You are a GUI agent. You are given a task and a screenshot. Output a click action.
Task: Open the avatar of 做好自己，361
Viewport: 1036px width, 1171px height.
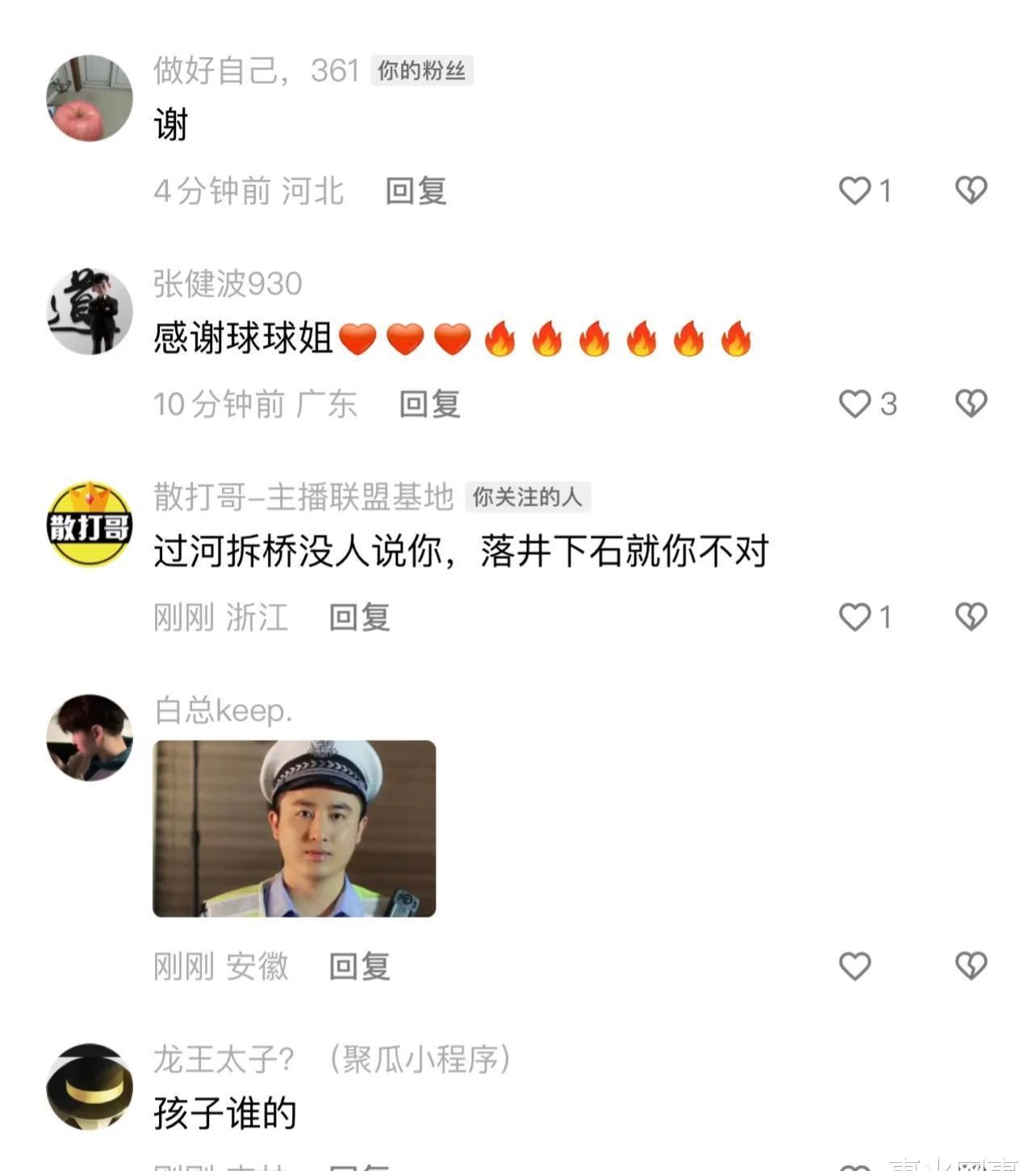point(90,98)
